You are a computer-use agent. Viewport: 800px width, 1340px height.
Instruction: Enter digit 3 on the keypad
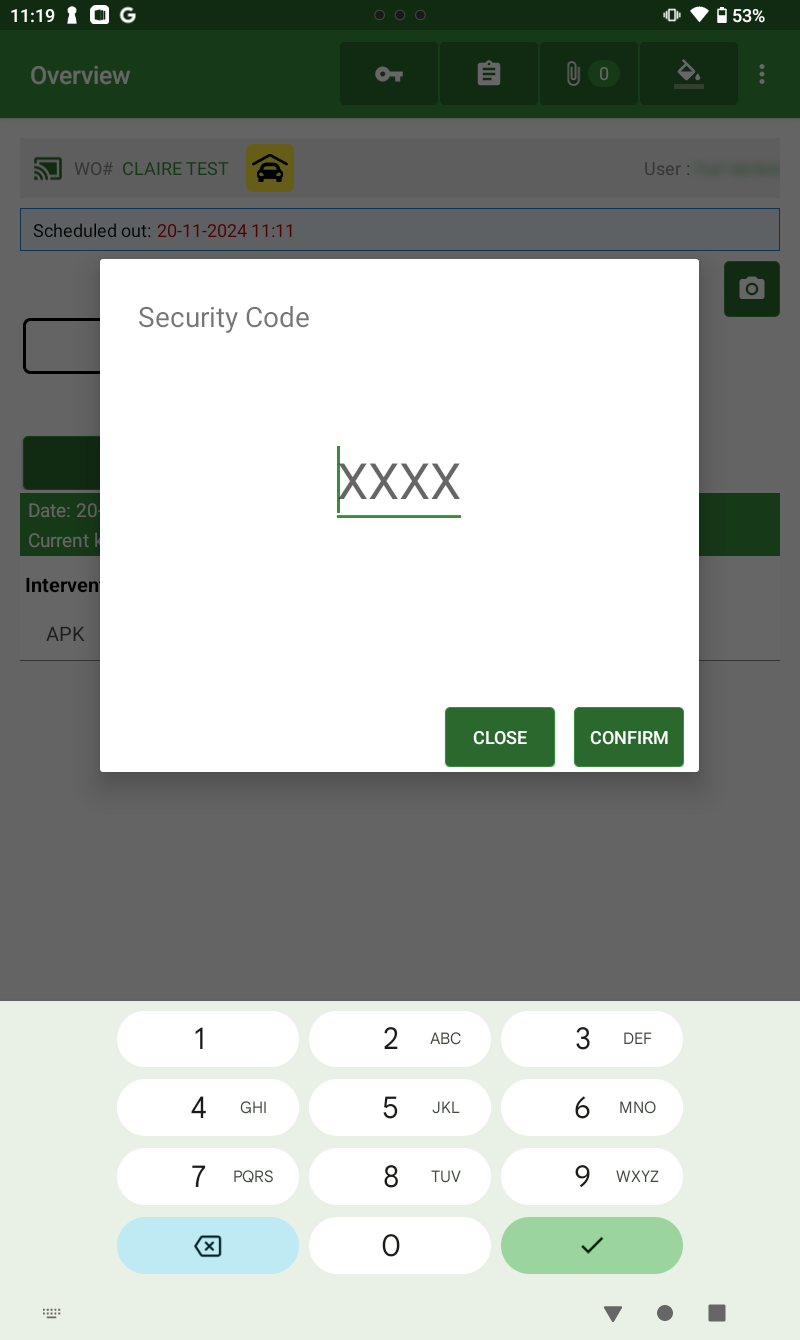click(x=591, y=1038)
